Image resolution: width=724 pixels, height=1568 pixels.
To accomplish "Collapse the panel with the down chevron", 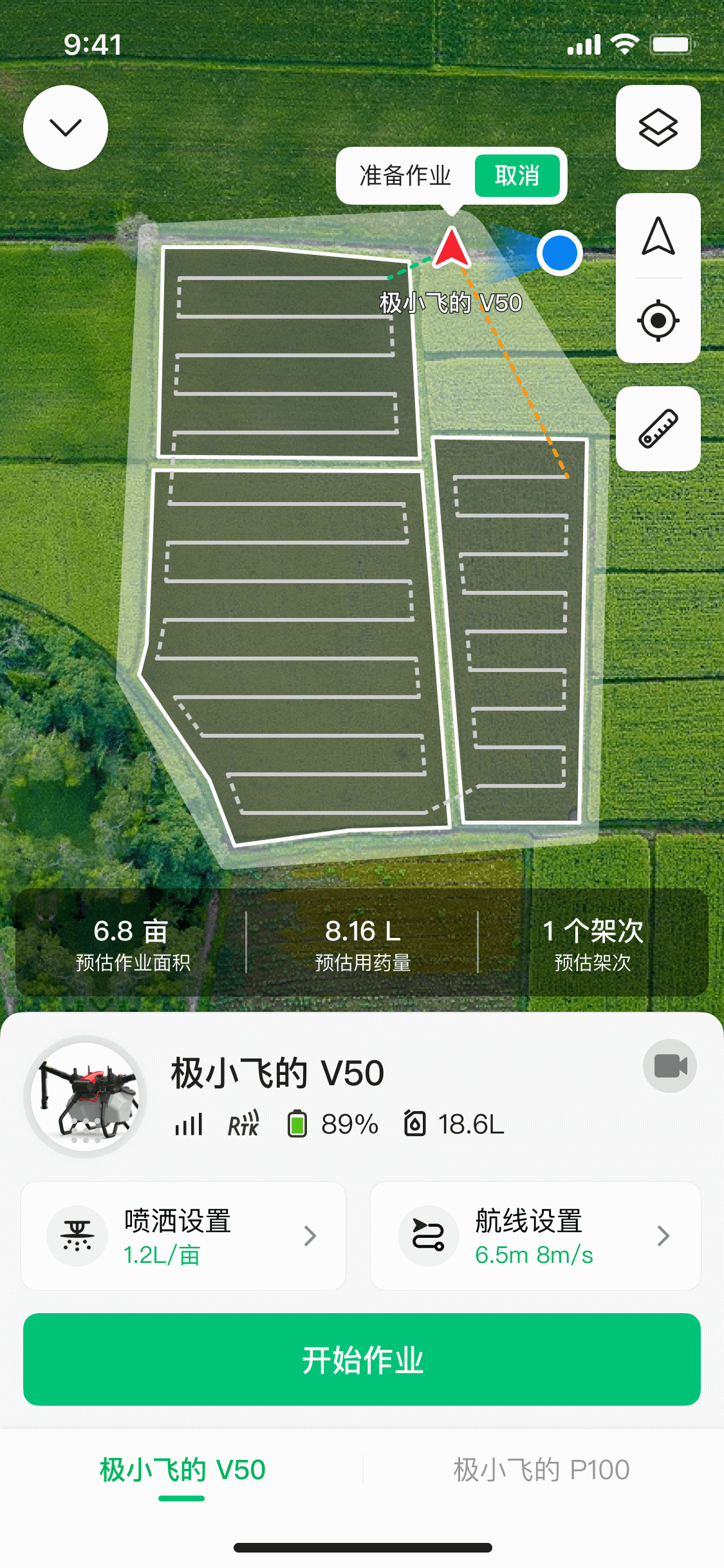I will [x=66, y=127].
